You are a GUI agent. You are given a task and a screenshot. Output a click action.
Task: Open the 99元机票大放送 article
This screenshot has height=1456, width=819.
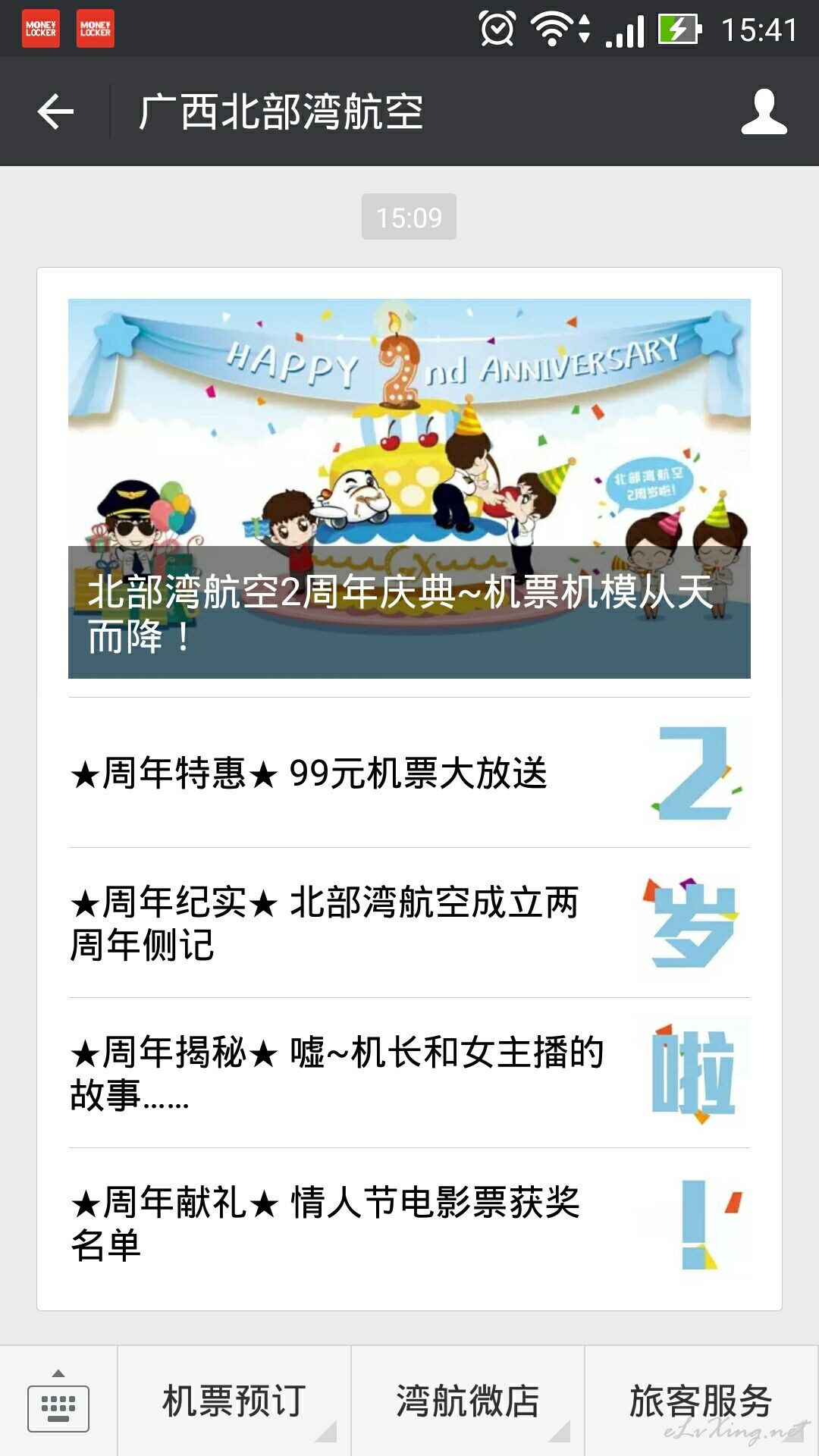coord(409,773)
